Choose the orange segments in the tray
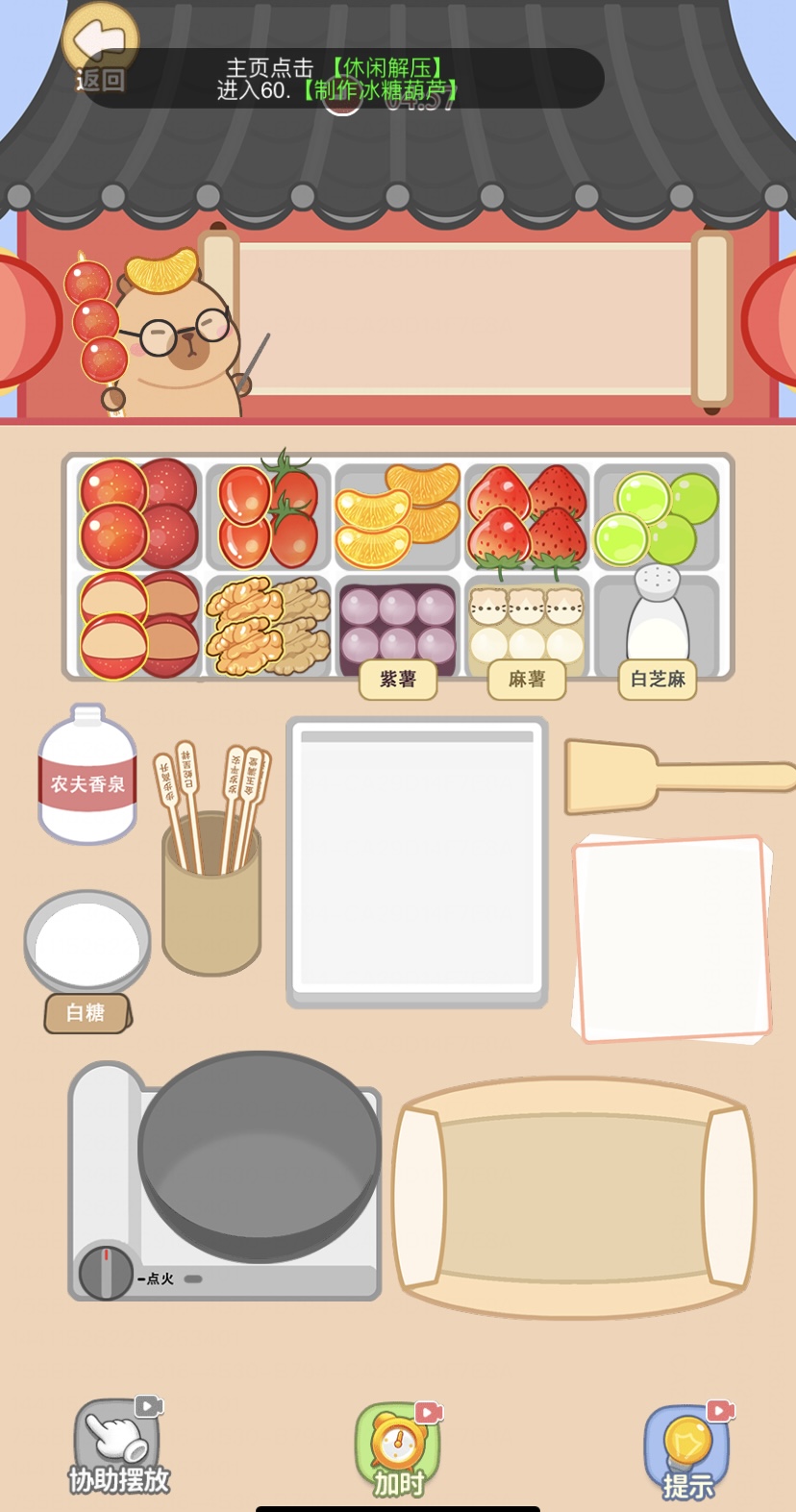The height and width of the screenshot is (1512, 796). pos(397,515)
